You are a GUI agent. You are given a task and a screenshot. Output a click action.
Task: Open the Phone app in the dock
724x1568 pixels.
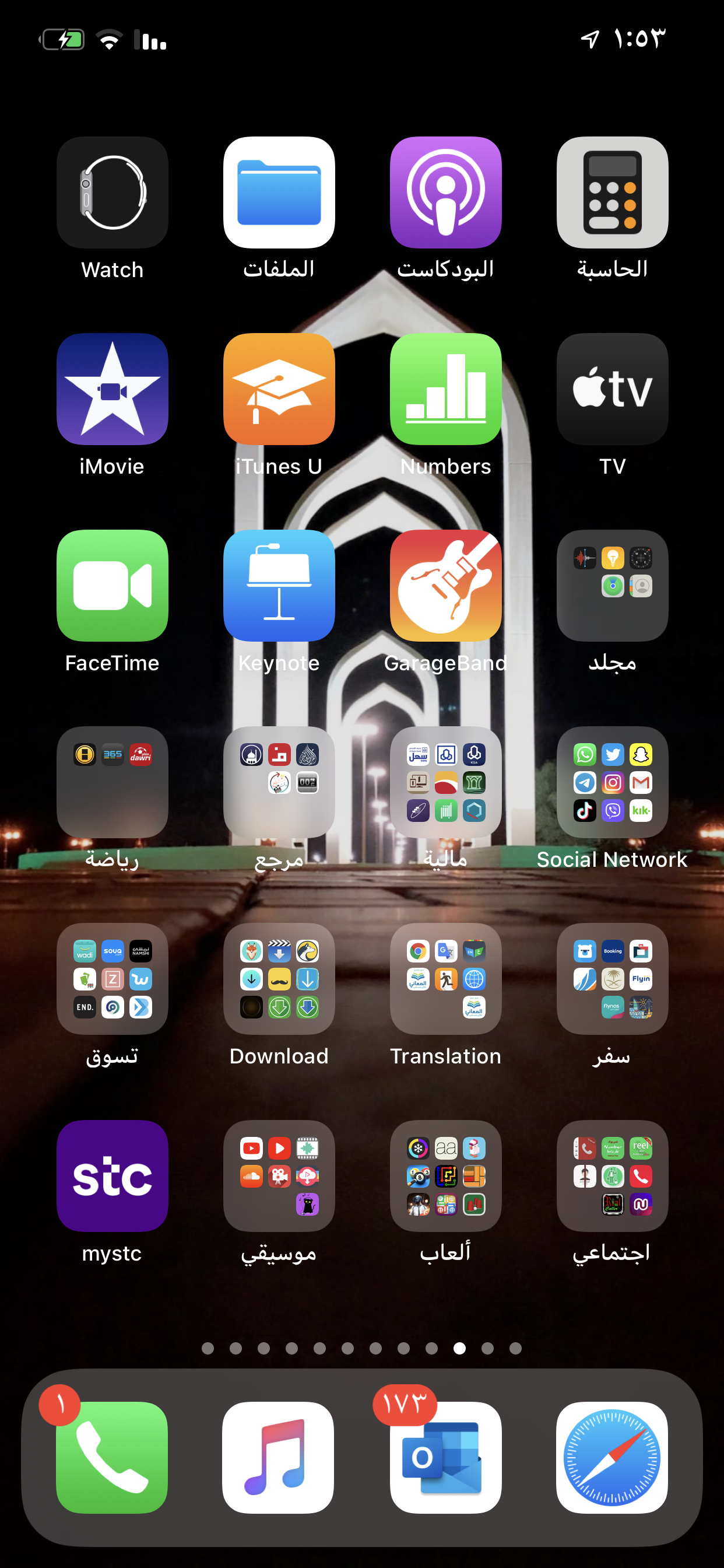112,1457
